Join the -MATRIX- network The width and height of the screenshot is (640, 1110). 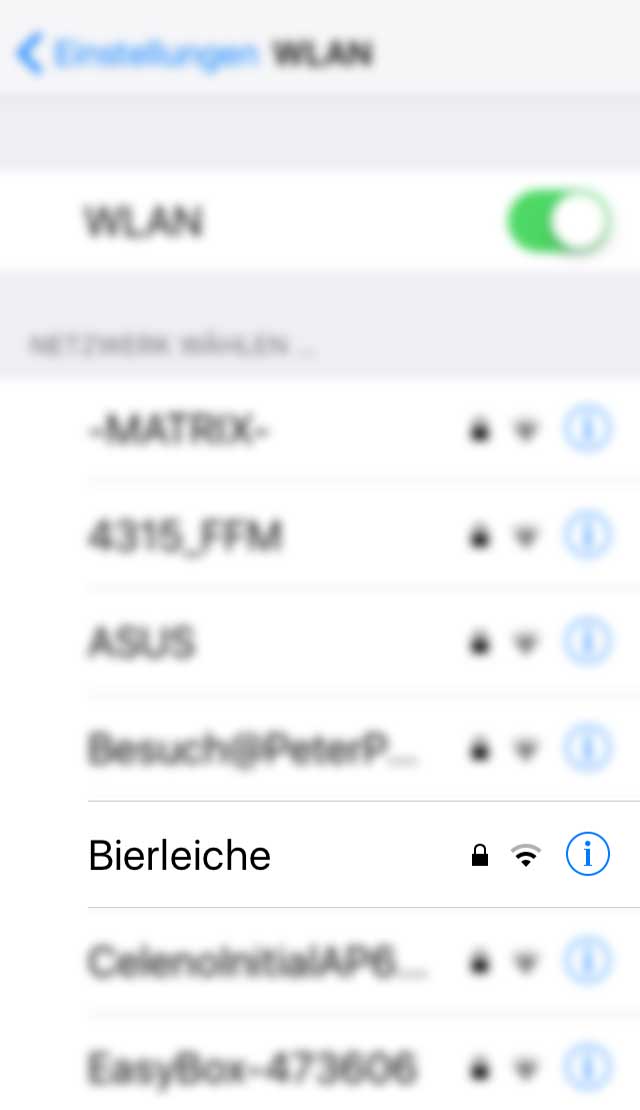pyautogui.click(x=180, y=431)
